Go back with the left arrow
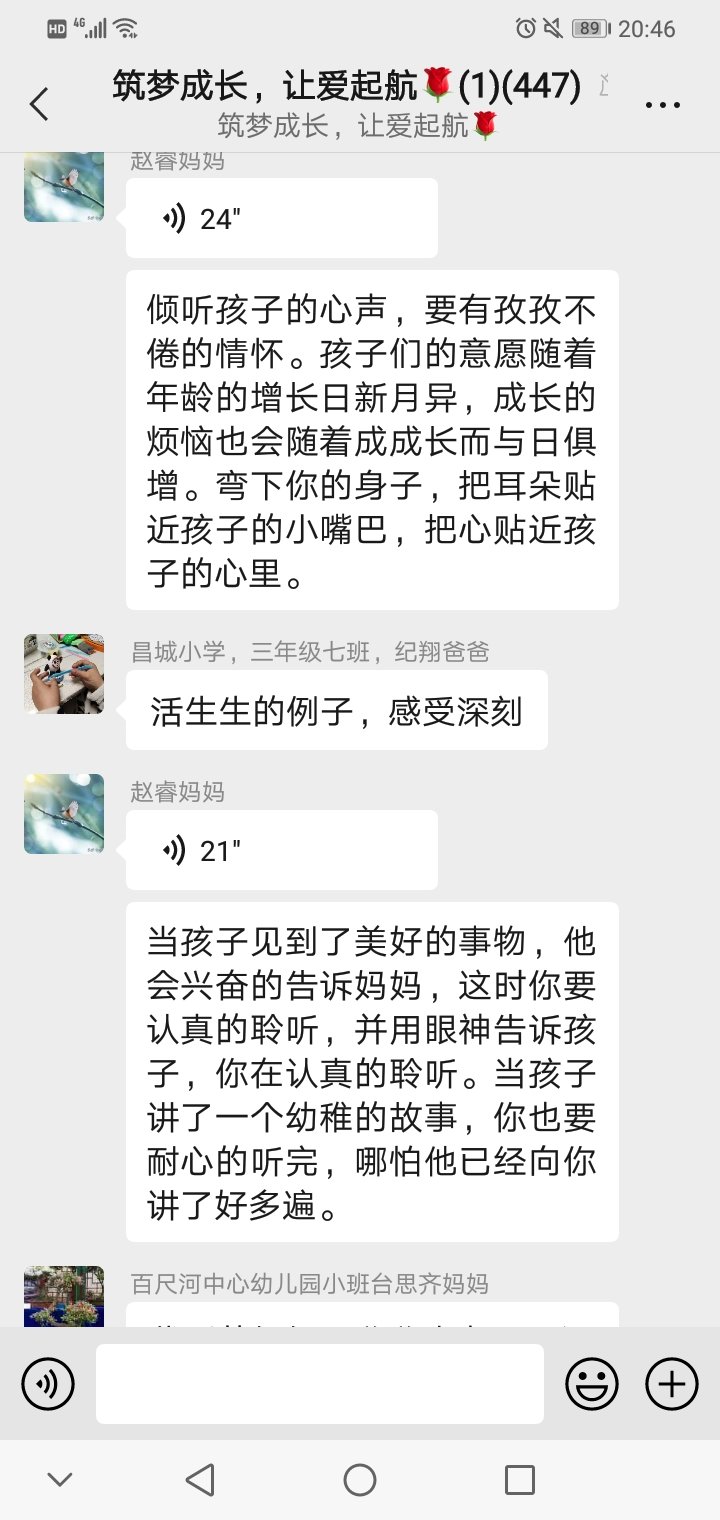Viewport: 720px width, 1520px height. tap(38, 103)
